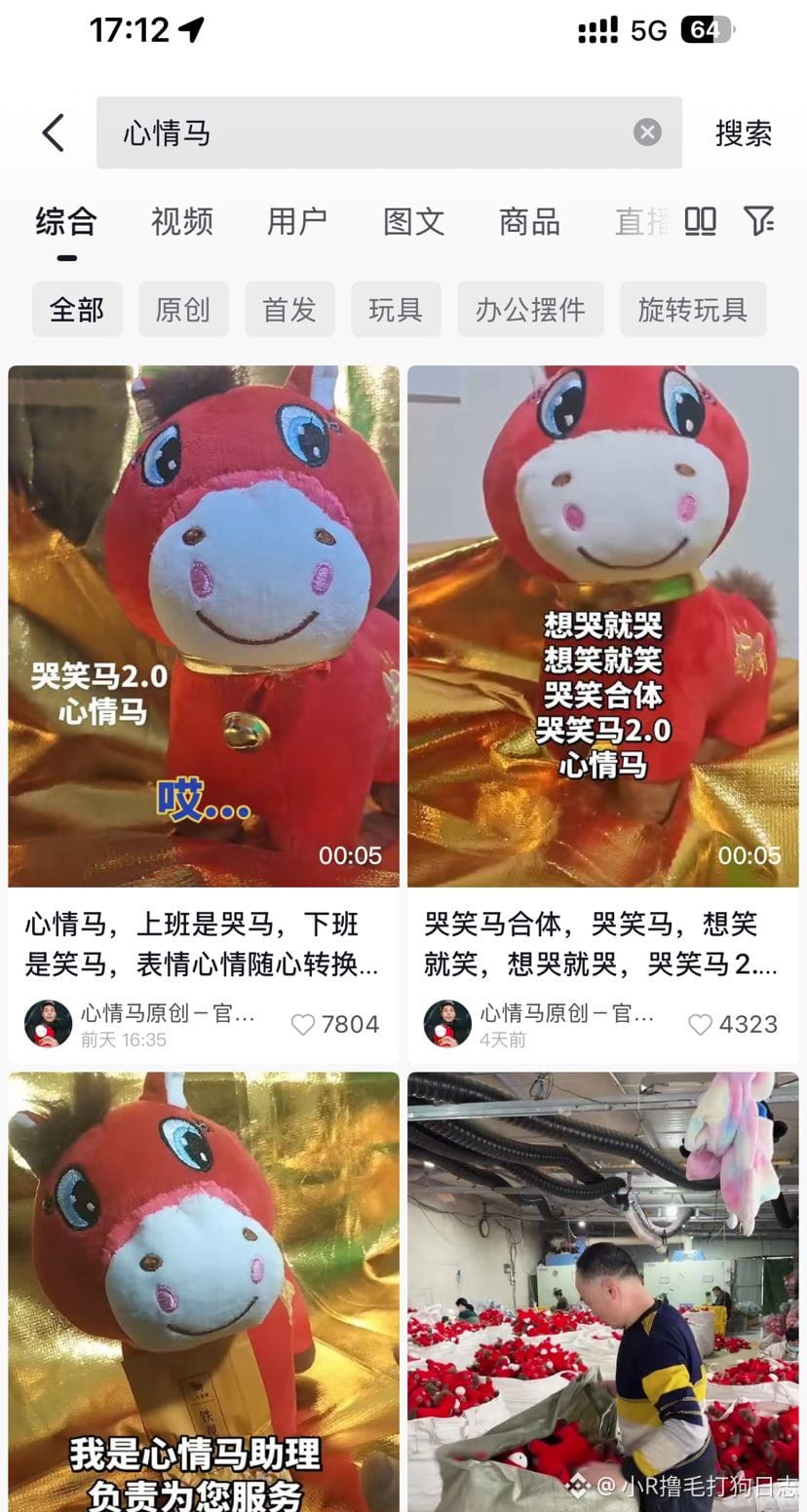Choose the 旋转玩具 filter chip
This screenshot has height=1512, width=807.
tap(693, 310)
